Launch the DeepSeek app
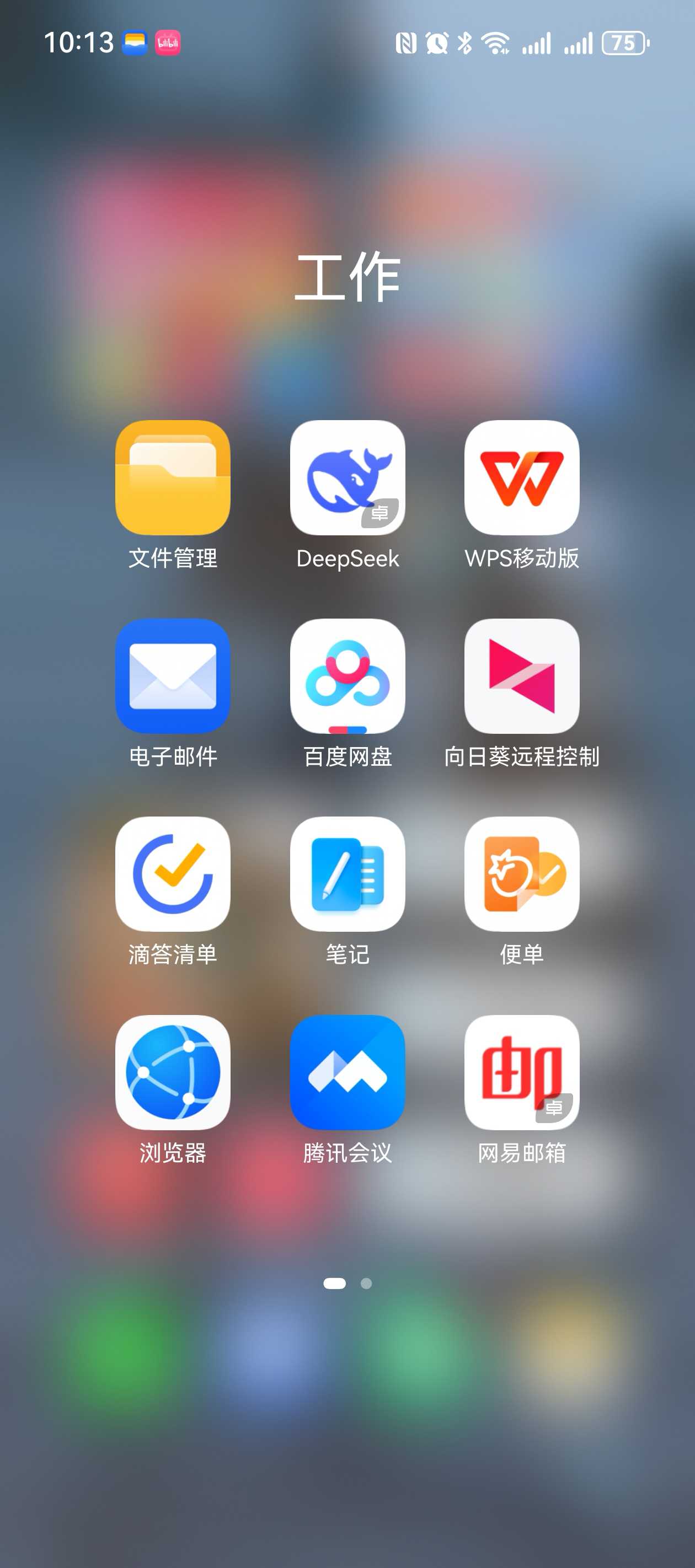Viewport: 695px width, 1568px height. (x=347, y=478)
